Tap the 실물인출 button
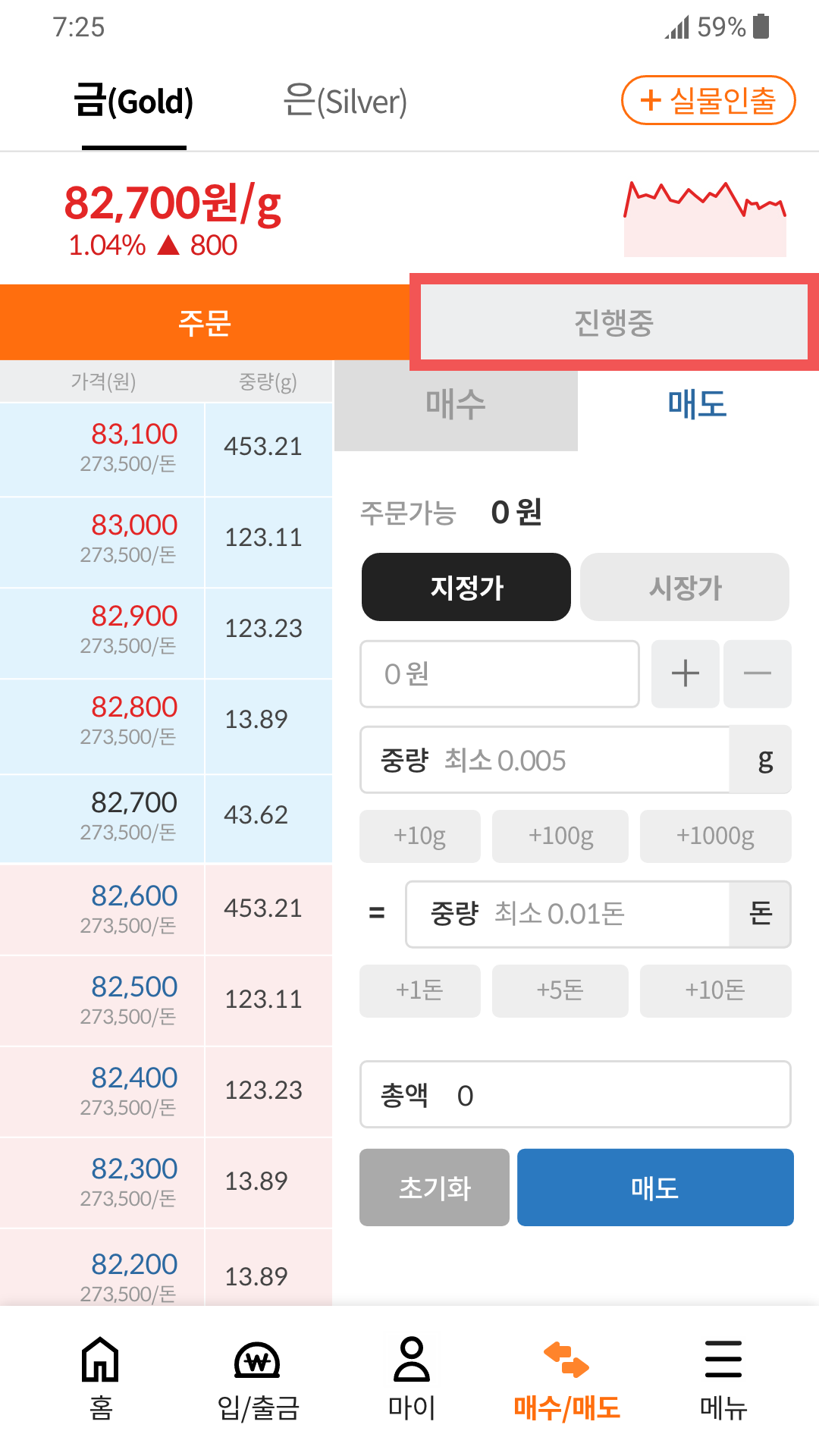819x1456 pixels. coord(708,100)
